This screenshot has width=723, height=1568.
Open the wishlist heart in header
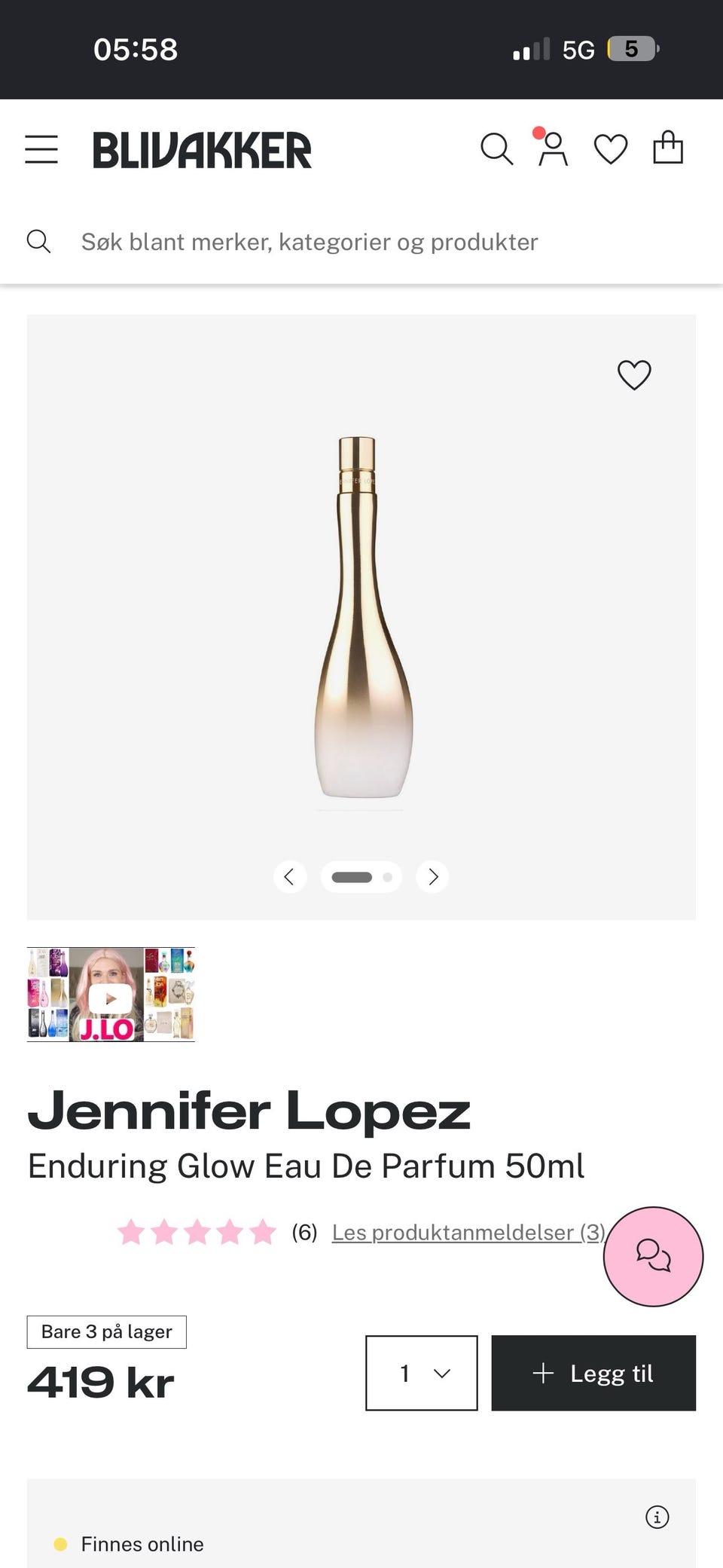(x=611, y=148)
